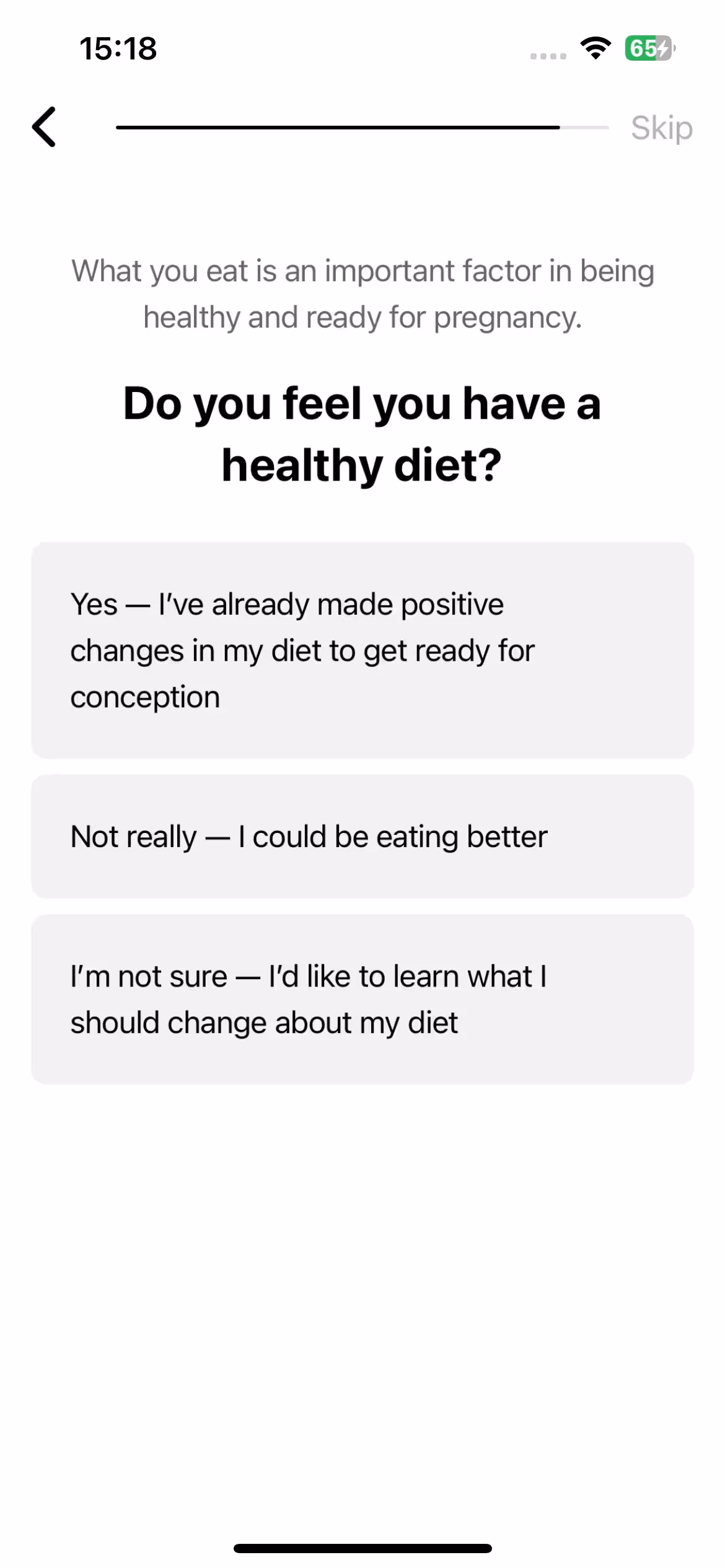Choose 'Not really — I could be eating better'
This screenshot has height=1568, width=725.
(362, 837)
